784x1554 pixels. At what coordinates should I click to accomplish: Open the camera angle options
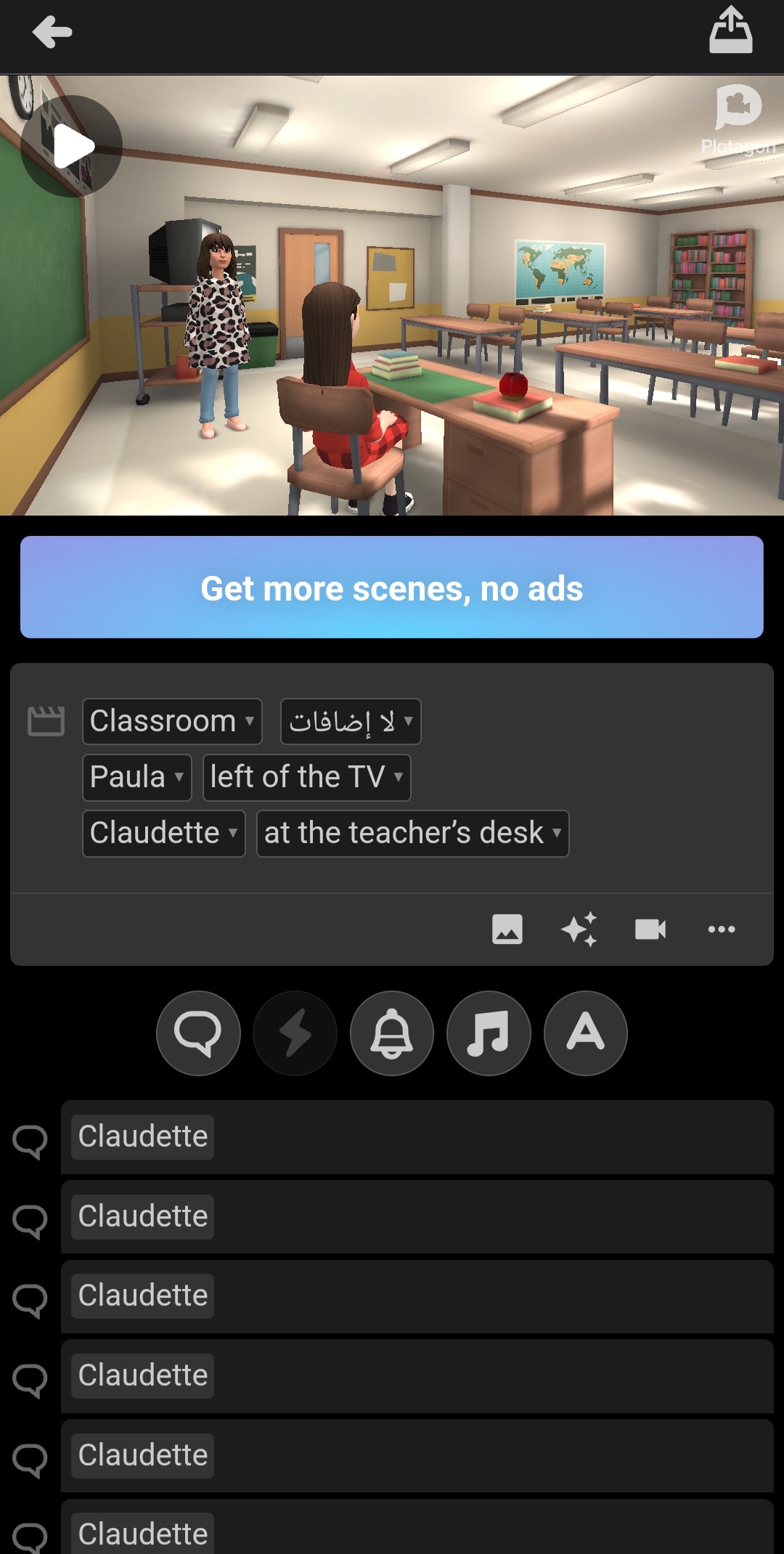coord(650,929)
